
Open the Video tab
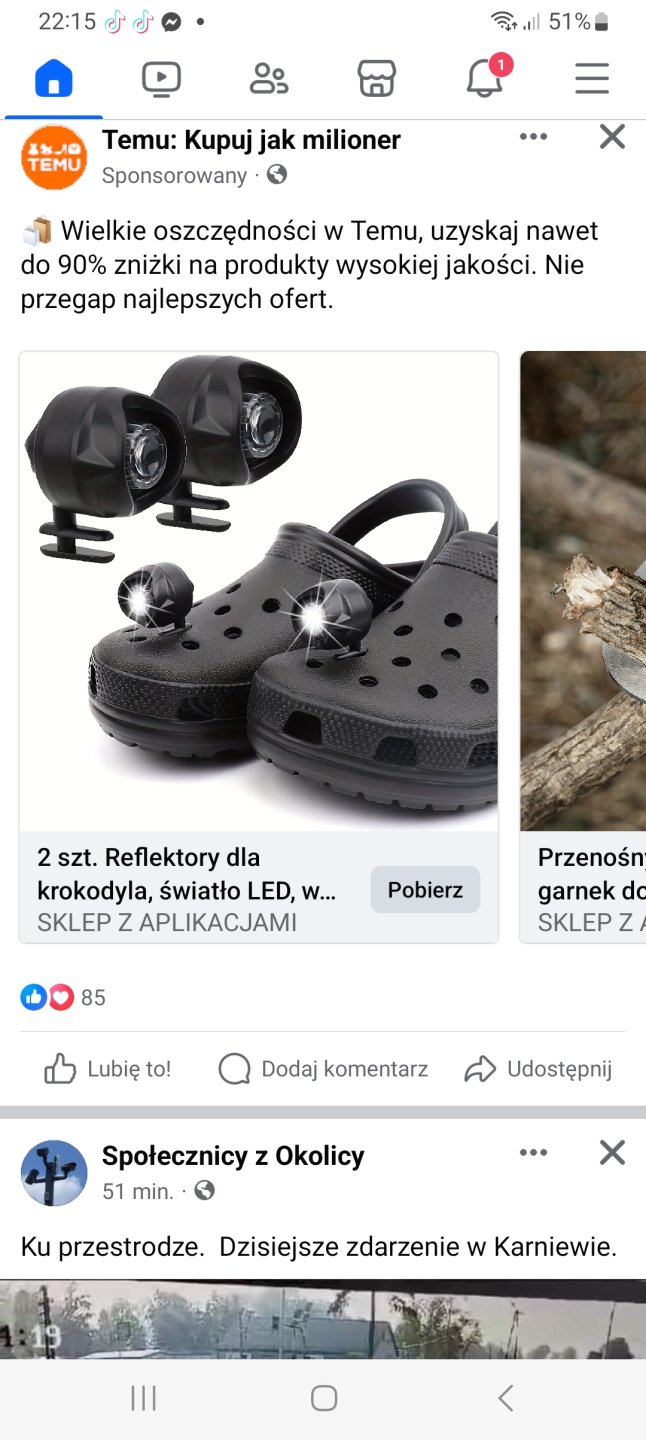pyautogui.click(x=161, y=78)
